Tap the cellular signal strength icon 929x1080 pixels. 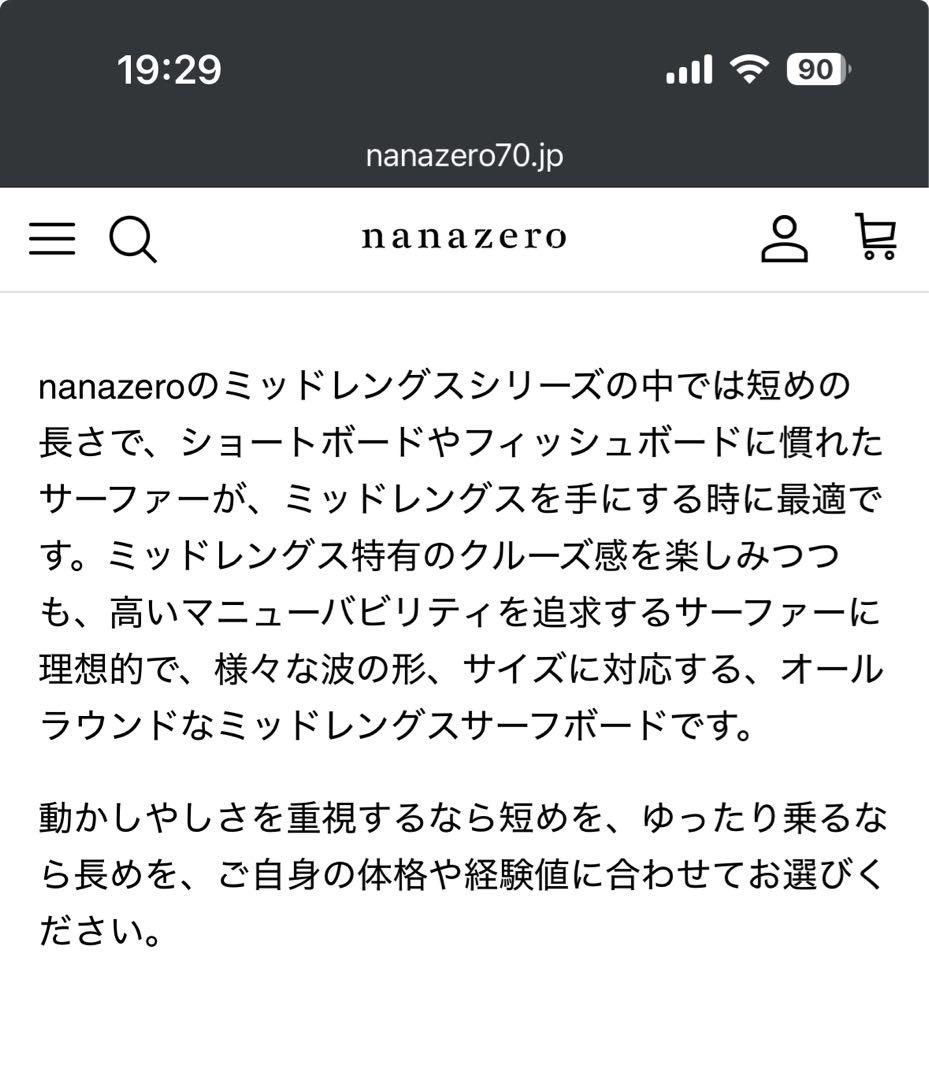pos(687,68)
